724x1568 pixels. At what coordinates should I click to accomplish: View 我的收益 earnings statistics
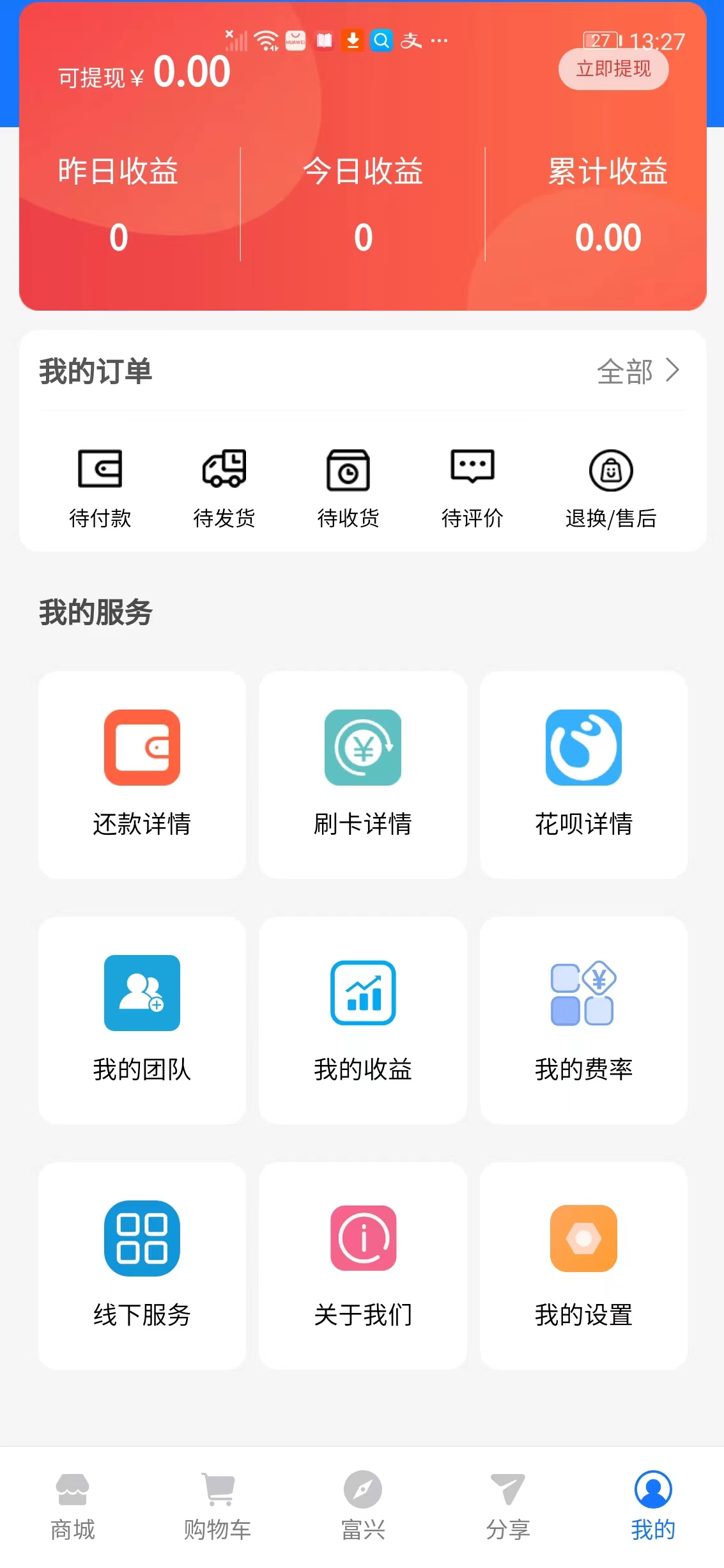click(362, 1021)
